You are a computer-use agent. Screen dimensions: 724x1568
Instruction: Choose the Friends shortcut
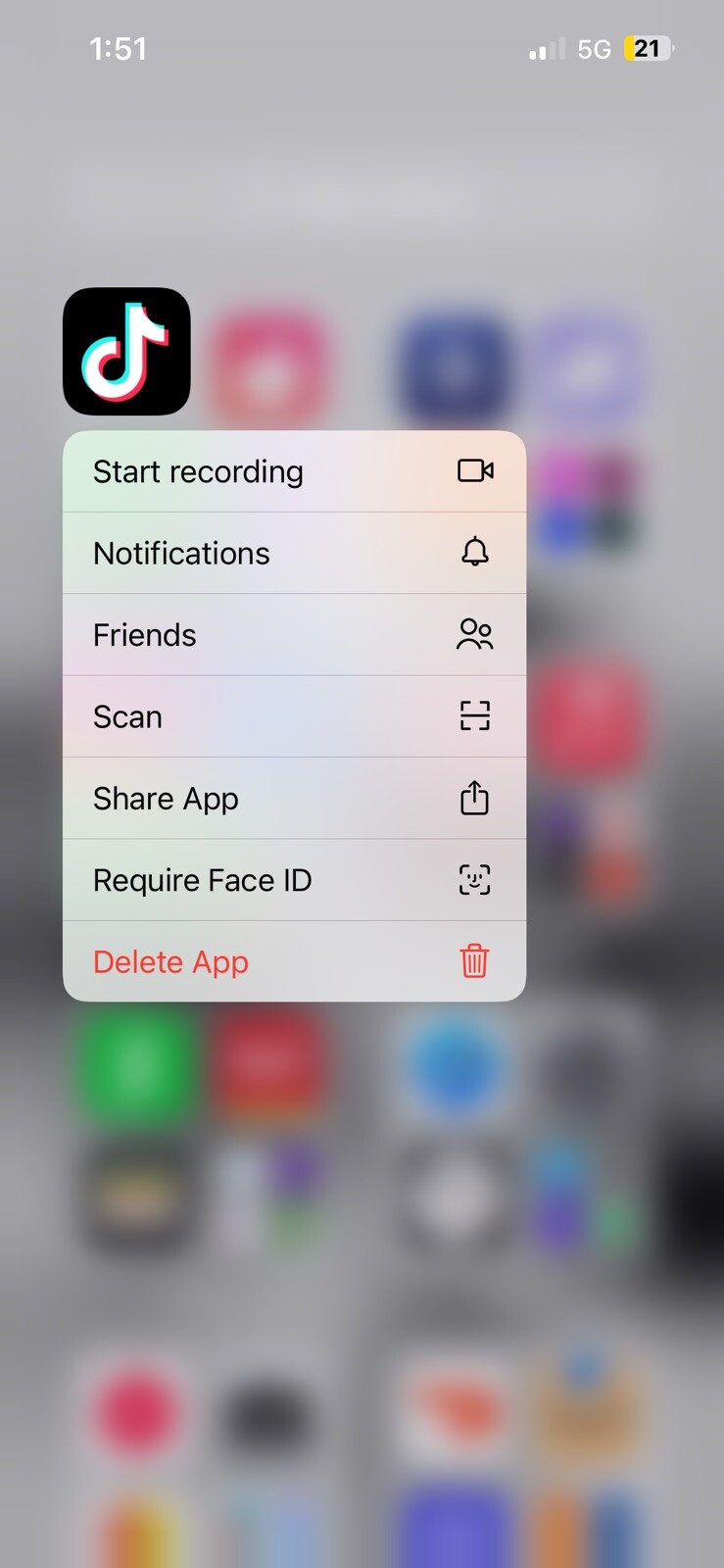click(294, 635)
